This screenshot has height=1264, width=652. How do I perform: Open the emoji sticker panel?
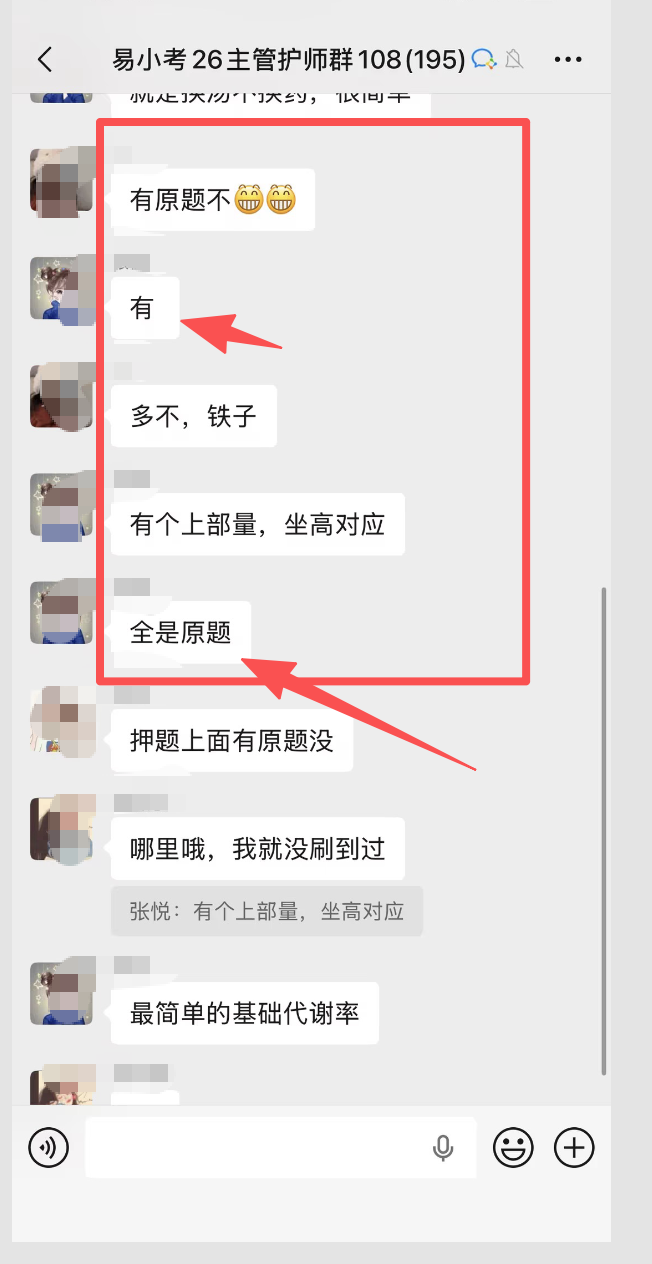pos(513,1147)
